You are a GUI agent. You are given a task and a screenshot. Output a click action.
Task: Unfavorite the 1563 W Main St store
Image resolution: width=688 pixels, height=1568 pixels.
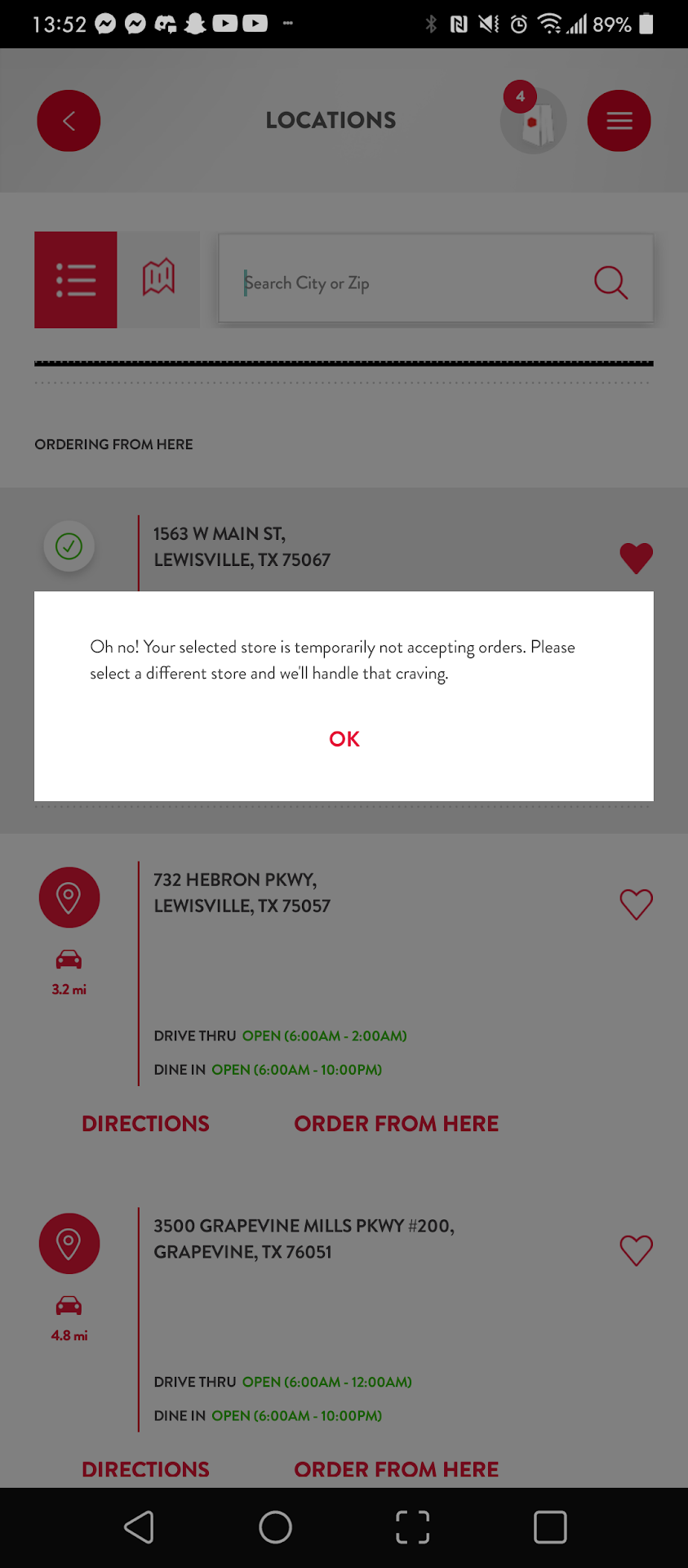(636, 558)
